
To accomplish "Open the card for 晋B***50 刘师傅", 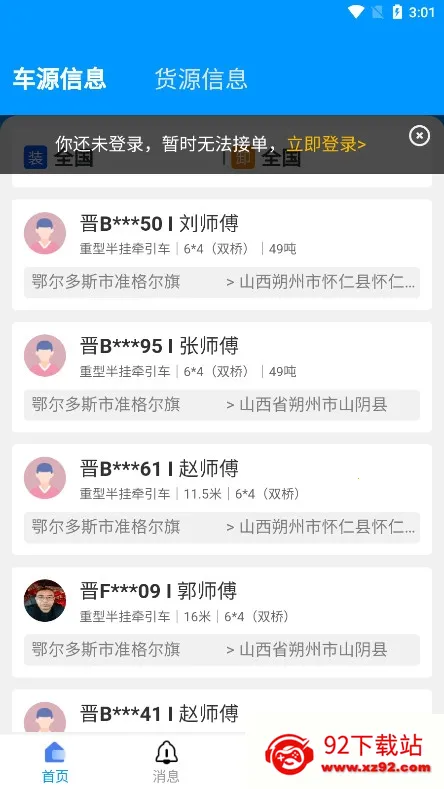I will [x=222, y=255].
